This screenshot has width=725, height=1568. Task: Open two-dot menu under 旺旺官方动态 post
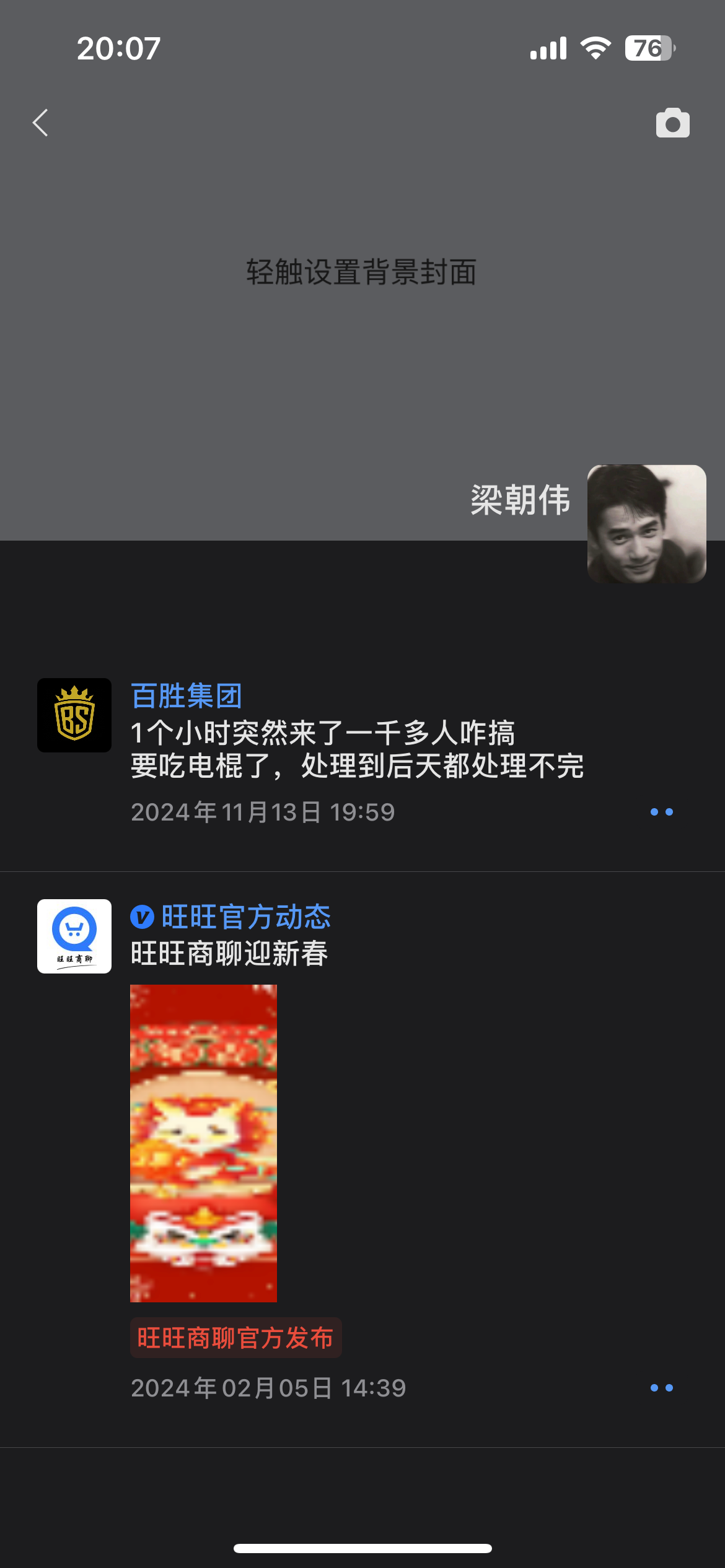click(x=661, y=1388)
